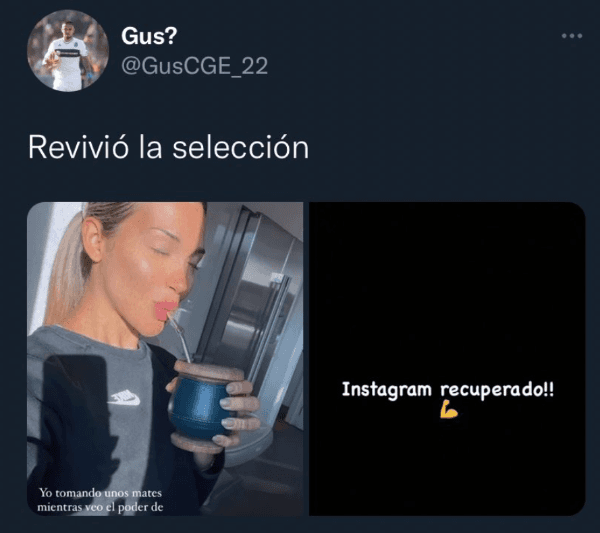The height and width of the screenshot is (533, 600).
Task: Open the @GusCGE_22 profile handle
Action: click(194, 66)
